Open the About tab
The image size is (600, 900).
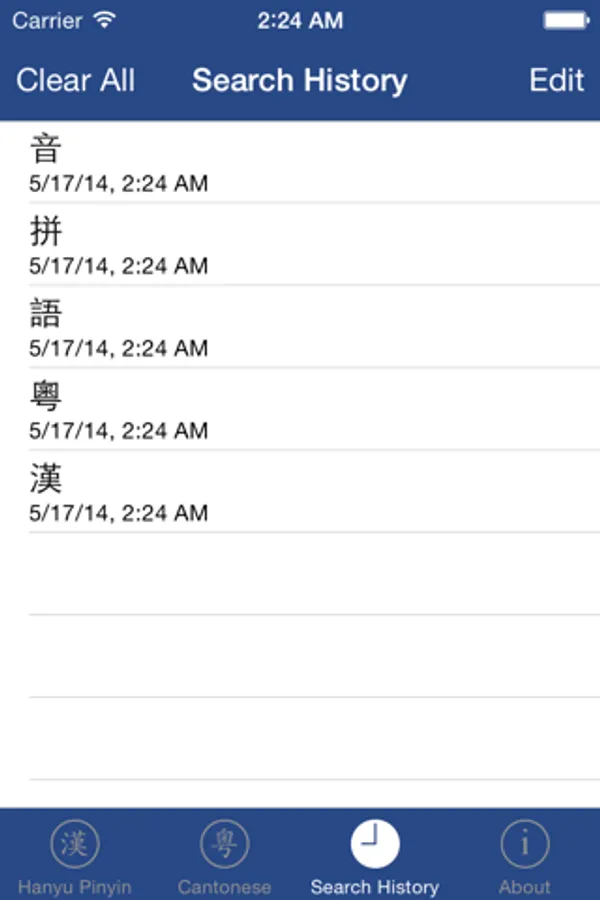click(524, 857)
